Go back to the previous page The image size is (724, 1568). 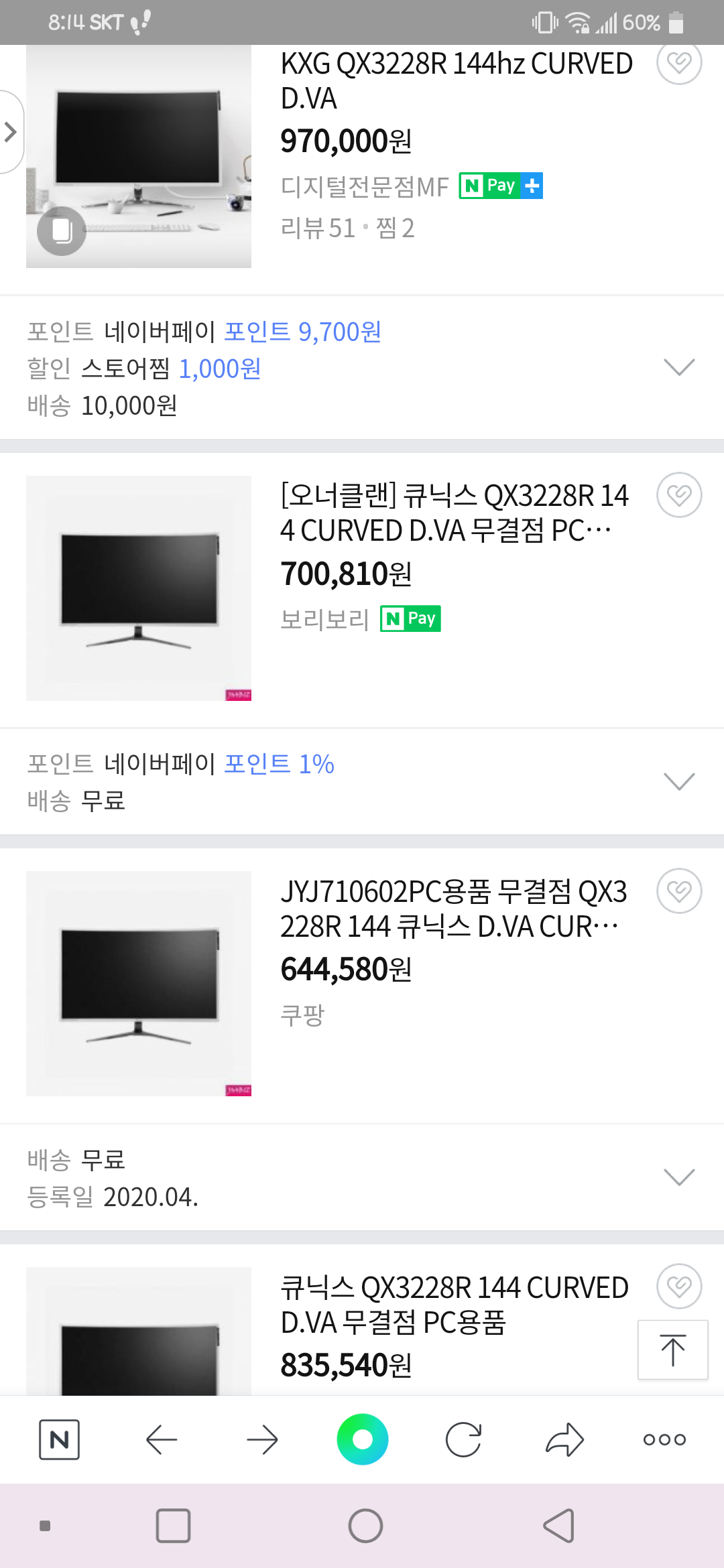162,1439
